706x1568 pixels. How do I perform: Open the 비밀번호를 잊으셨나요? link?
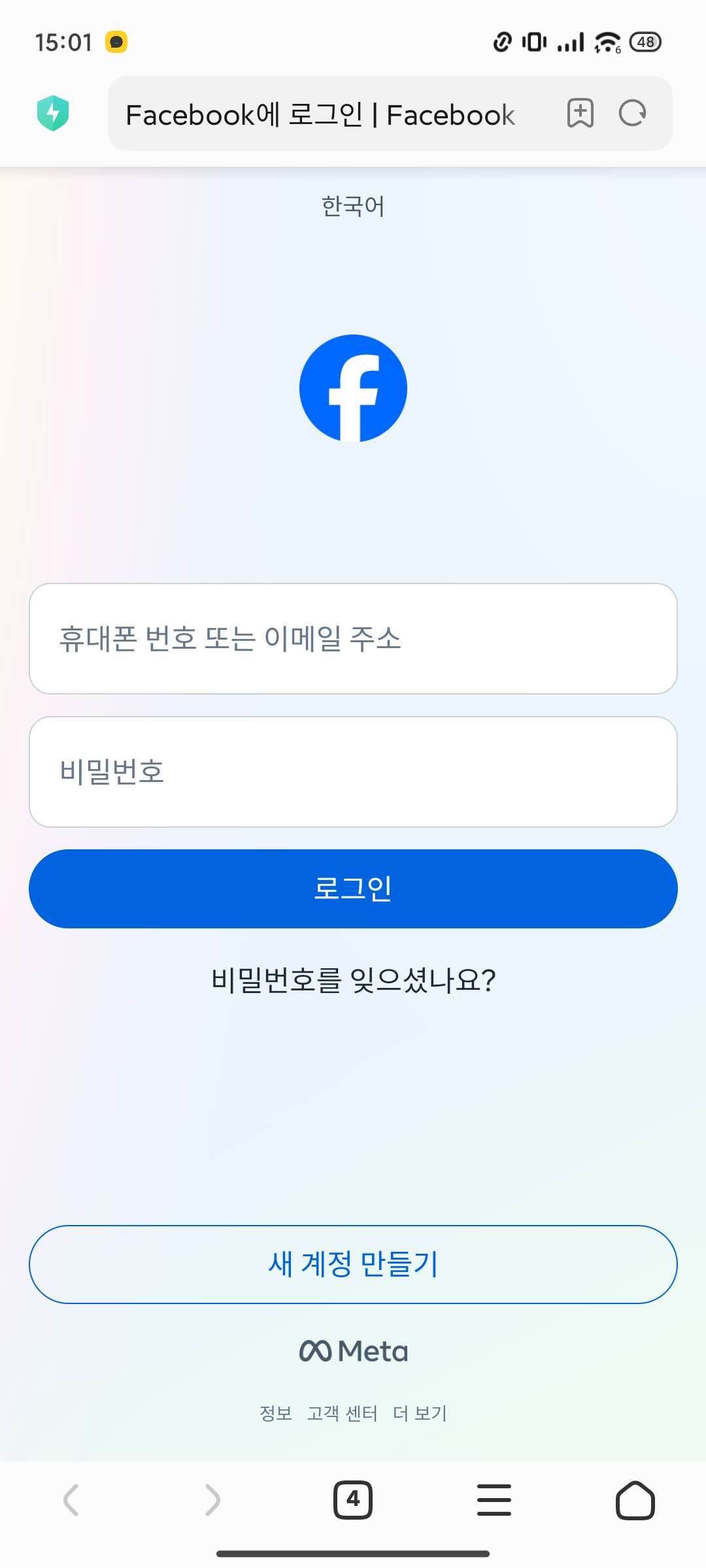[353, 980]
